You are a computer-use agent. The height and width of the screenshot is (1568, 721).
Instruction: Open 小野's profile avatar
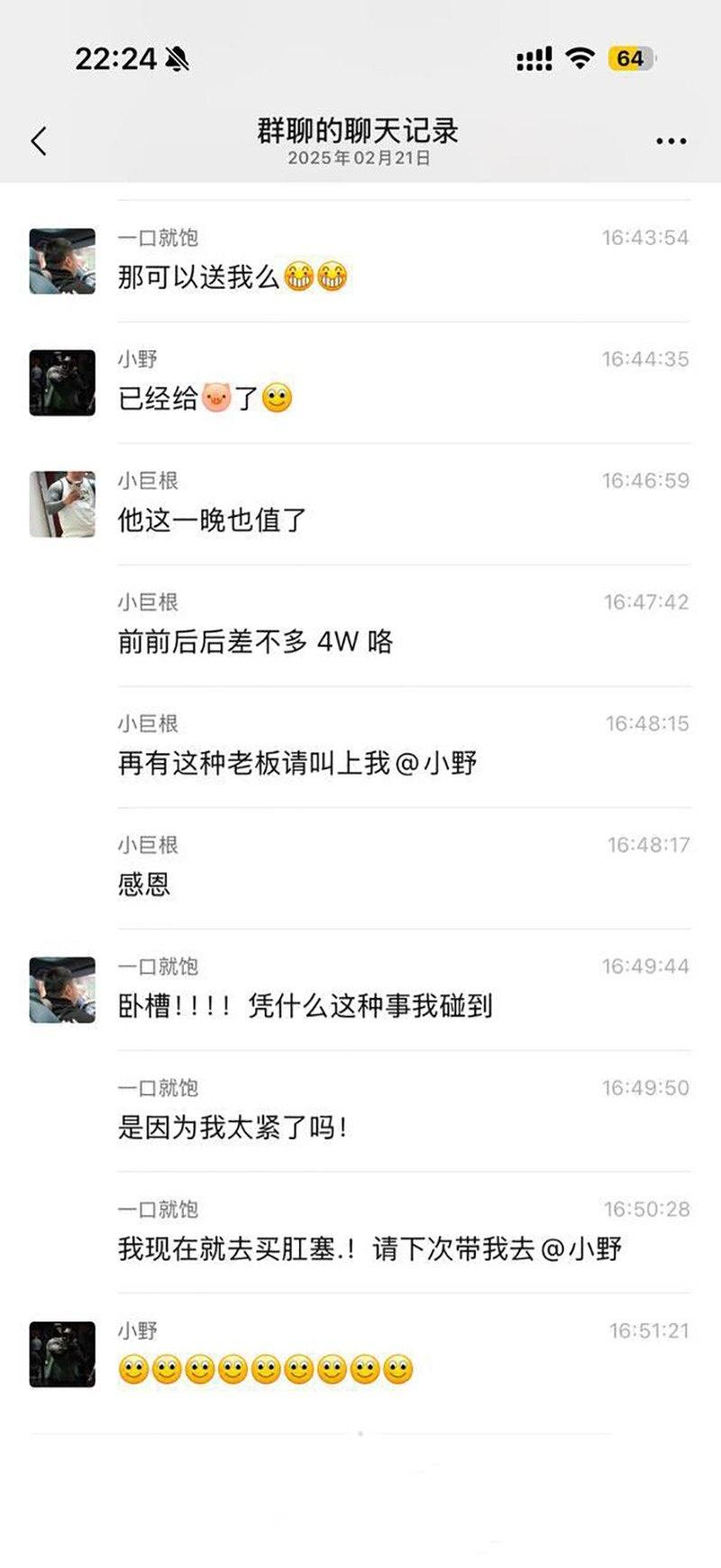tap(60, 384)
